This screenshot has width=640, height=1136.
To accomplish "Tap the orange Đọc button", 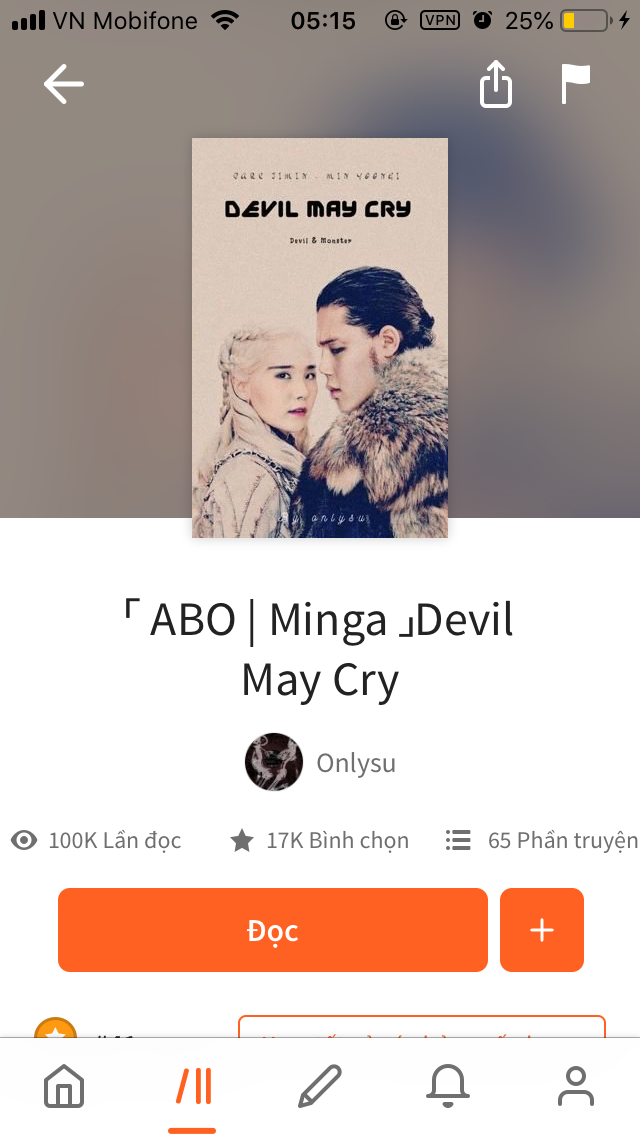I will 272,930.
